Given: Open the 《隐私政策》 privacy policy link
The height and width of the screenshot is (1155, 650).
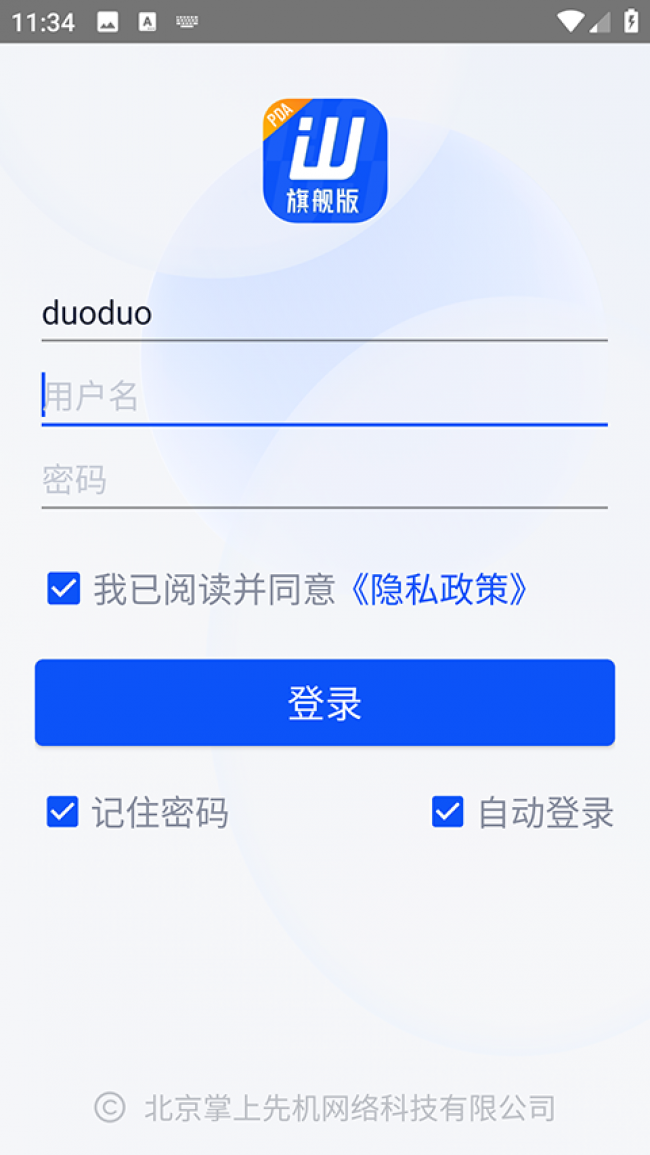Looking at the screenshot, I should click(x=436, y=590).
